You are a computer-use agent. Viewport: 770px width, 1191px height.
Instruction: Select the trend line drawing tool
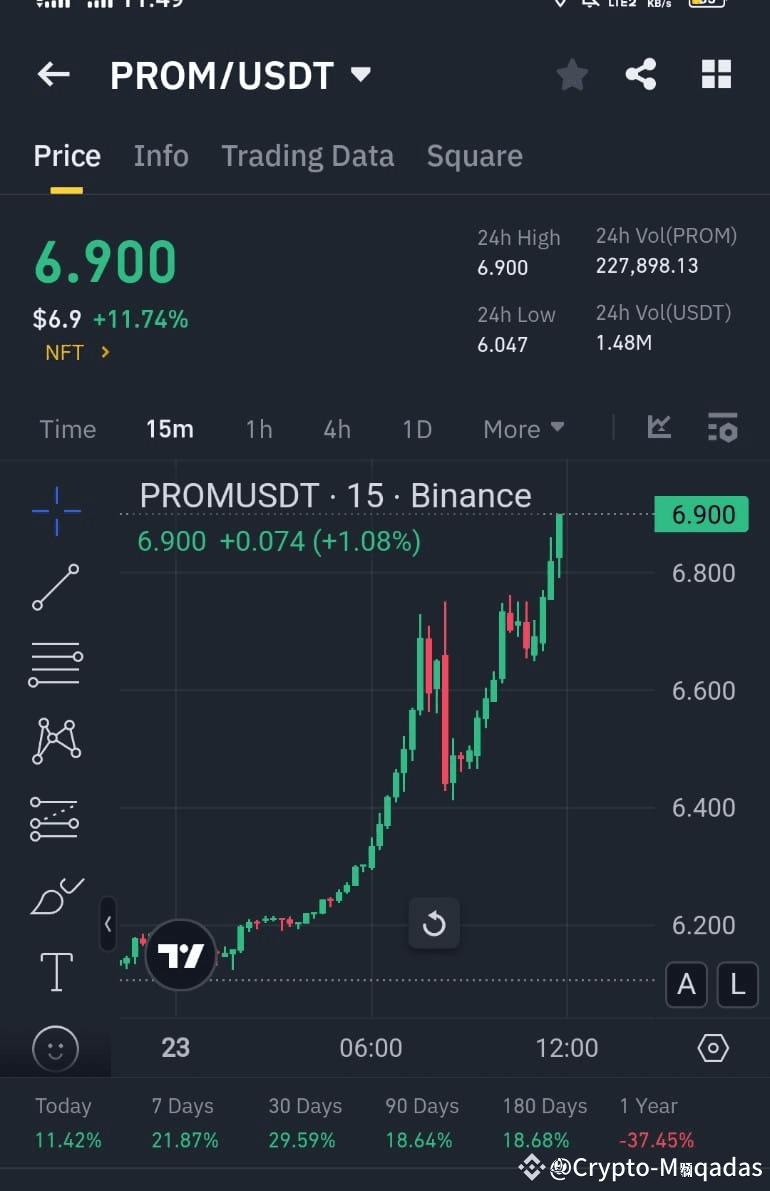click(x=55, y=587)
